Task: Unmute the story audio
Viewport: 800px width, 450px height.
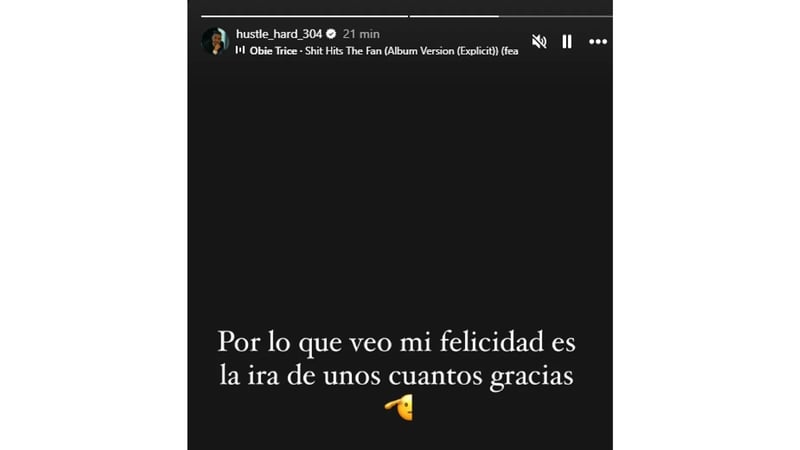Action: point(539,42)
